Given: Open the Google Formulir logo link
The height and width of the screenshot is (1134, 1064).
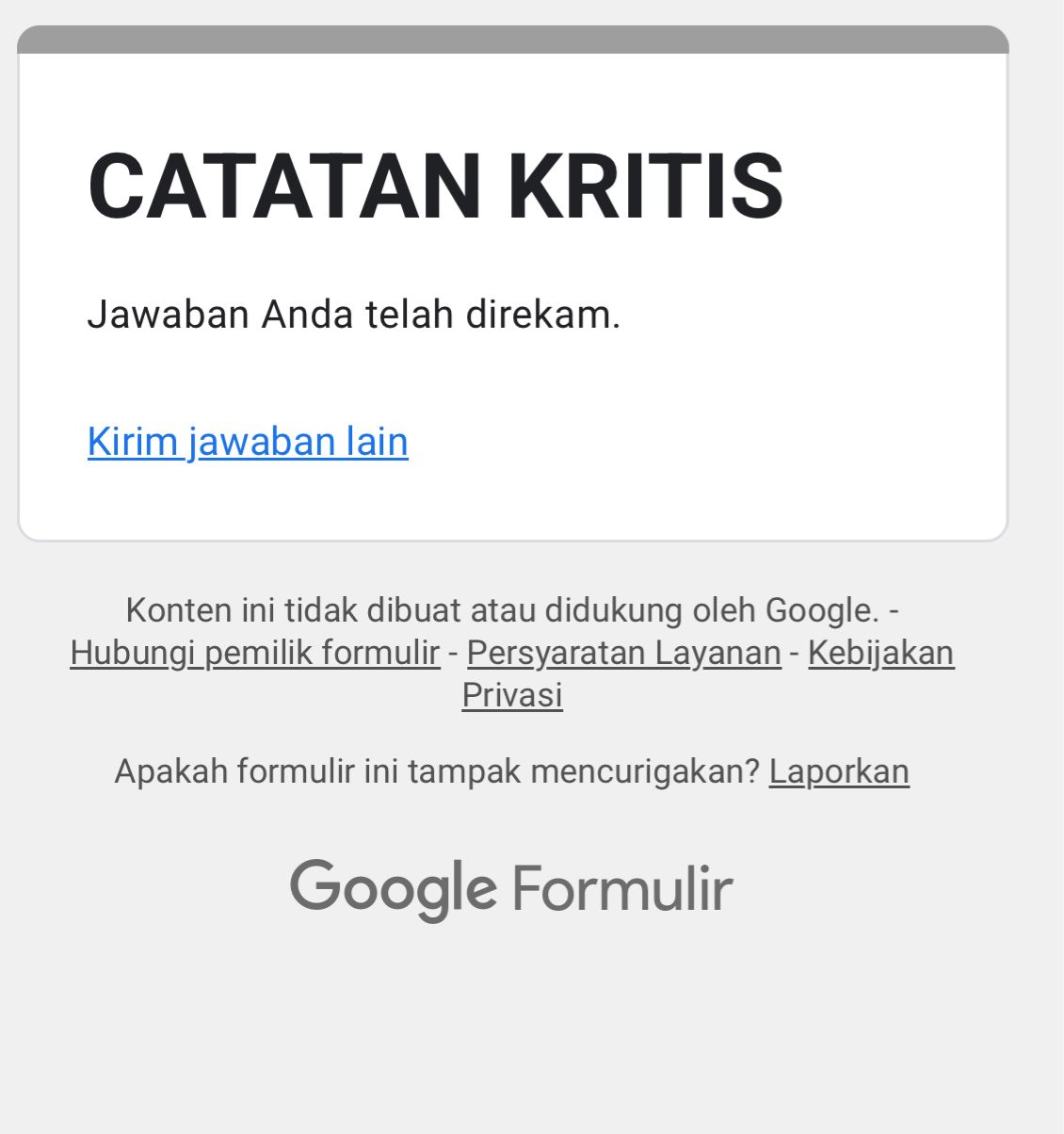Looking at the screenshot, I should click(x=511, y=888).
